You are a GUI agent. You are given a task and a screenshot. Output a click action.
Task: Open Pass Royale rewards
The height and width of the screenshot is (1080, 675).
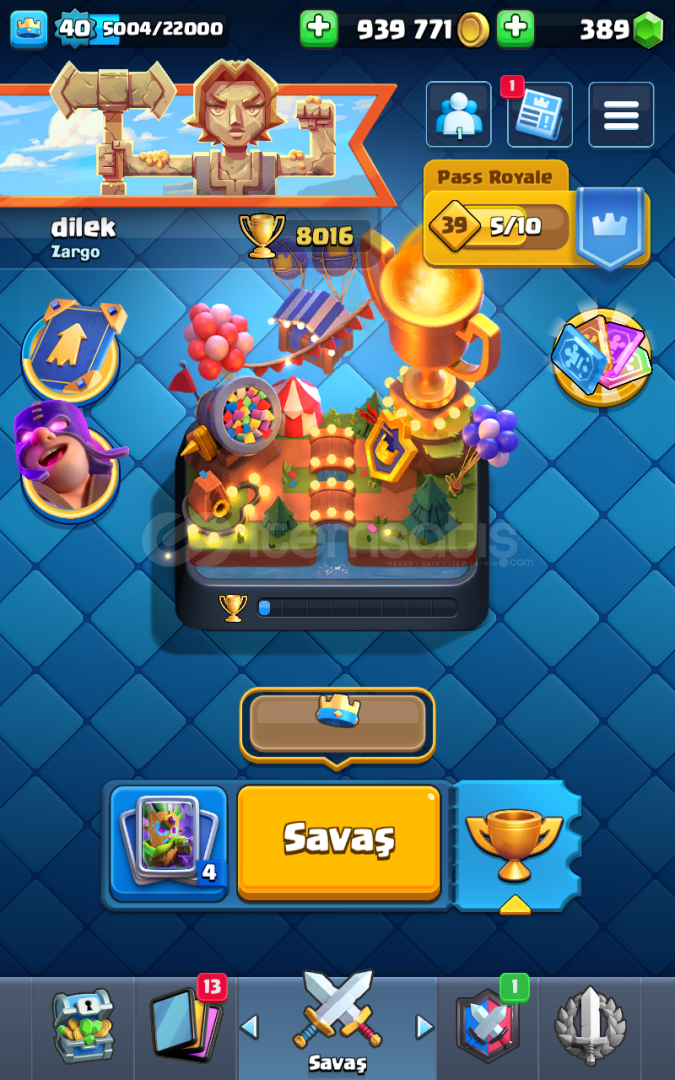[x=536, y=215]
